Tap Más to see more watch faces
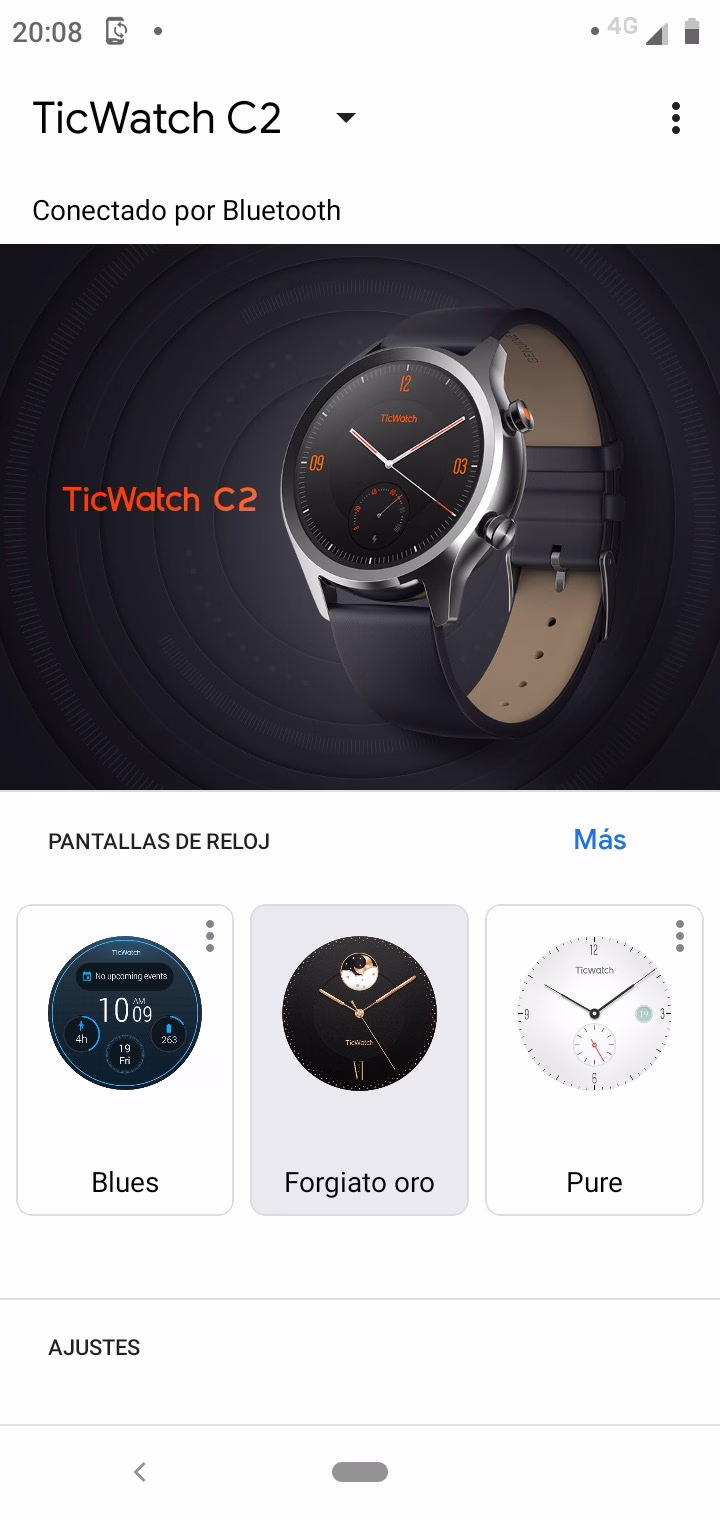The image size is (720, 1520). (600, 840)
